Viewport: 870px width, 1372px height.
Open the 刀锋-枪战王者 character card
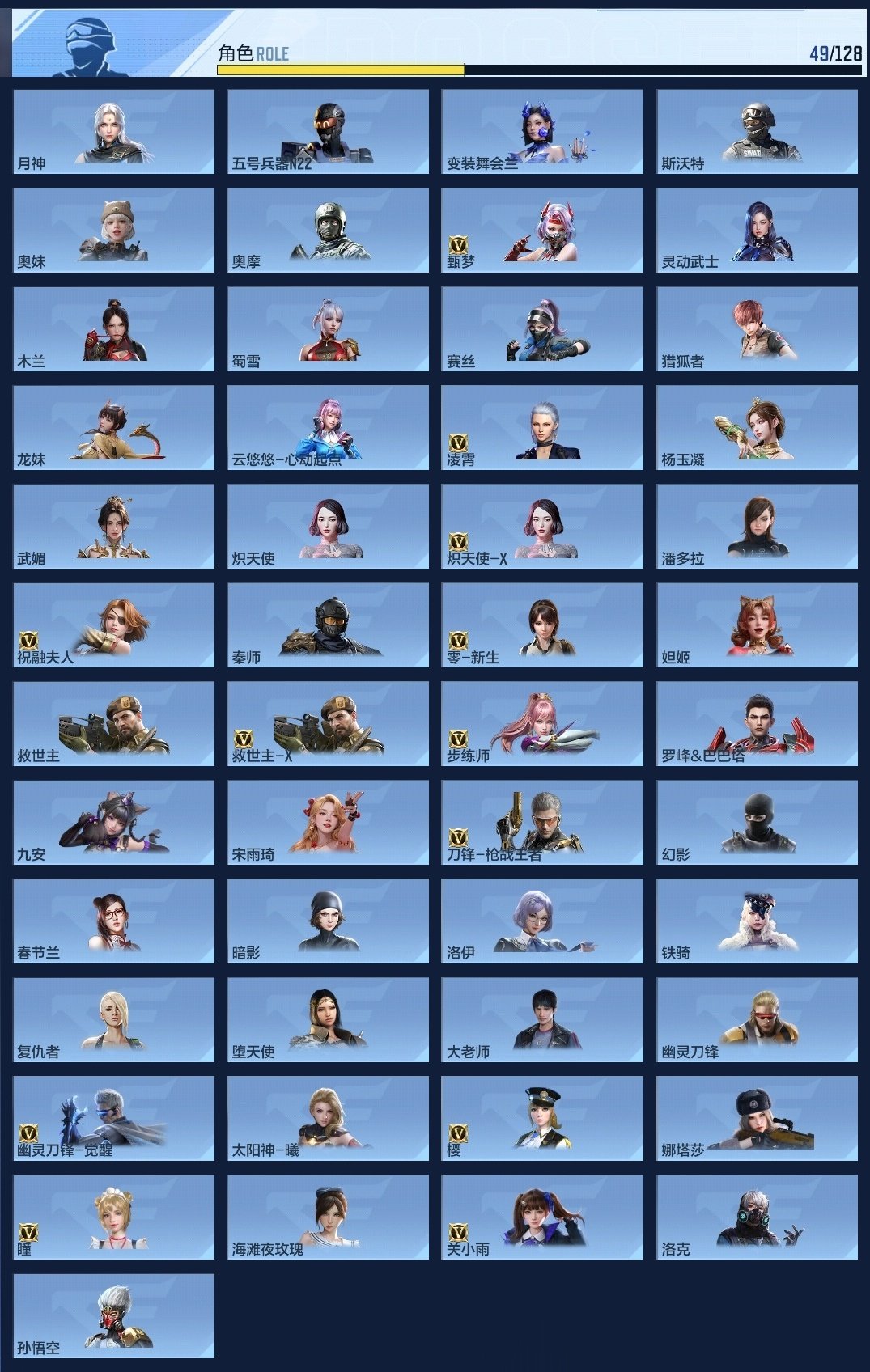[542, 822]
